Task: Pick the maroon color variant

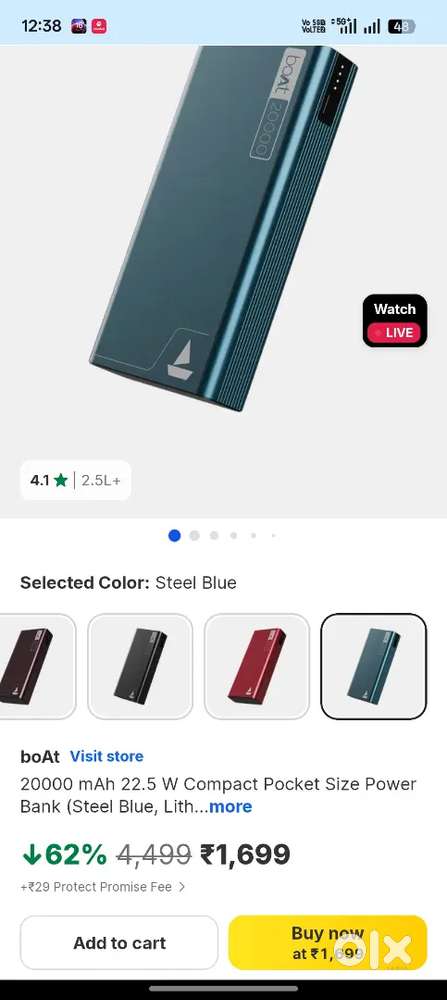Action: pos(37,666)
